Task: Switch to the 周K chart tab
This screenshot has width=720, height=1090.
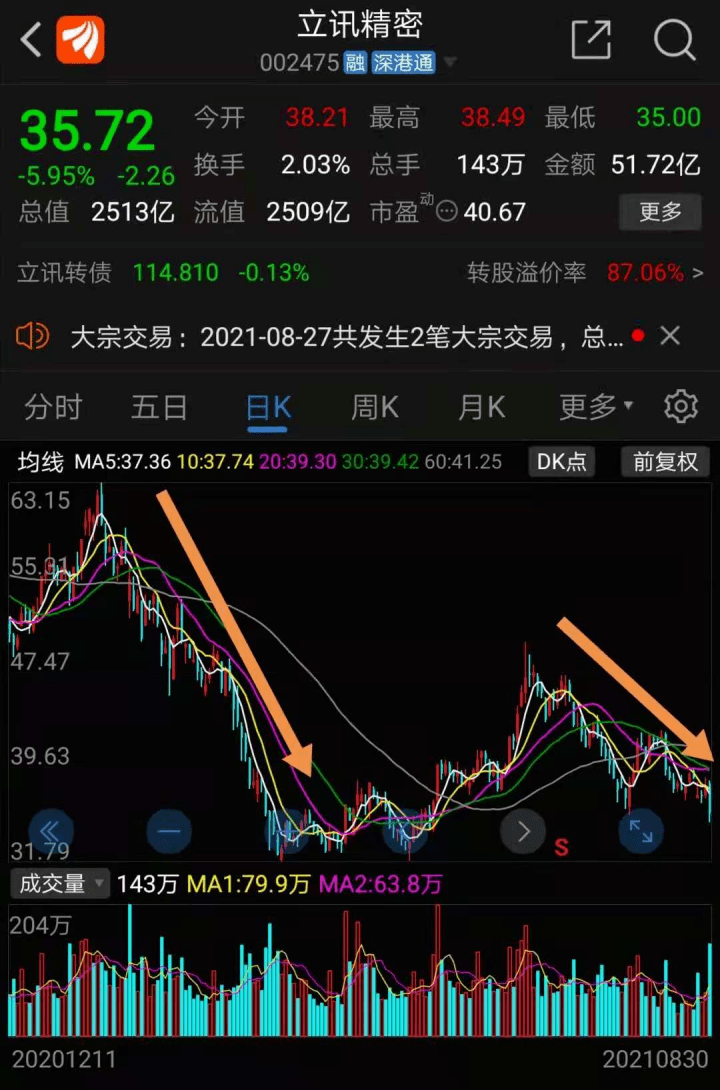Action: [x=374, y=407]
